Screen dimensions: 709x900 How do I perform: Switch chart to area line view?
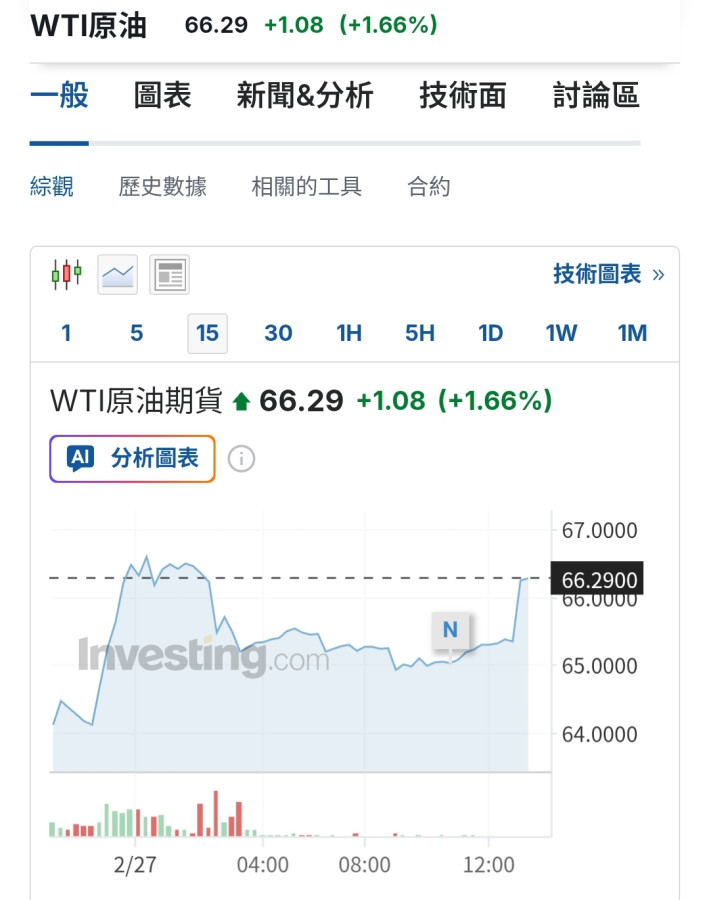[x=117, y=274]
